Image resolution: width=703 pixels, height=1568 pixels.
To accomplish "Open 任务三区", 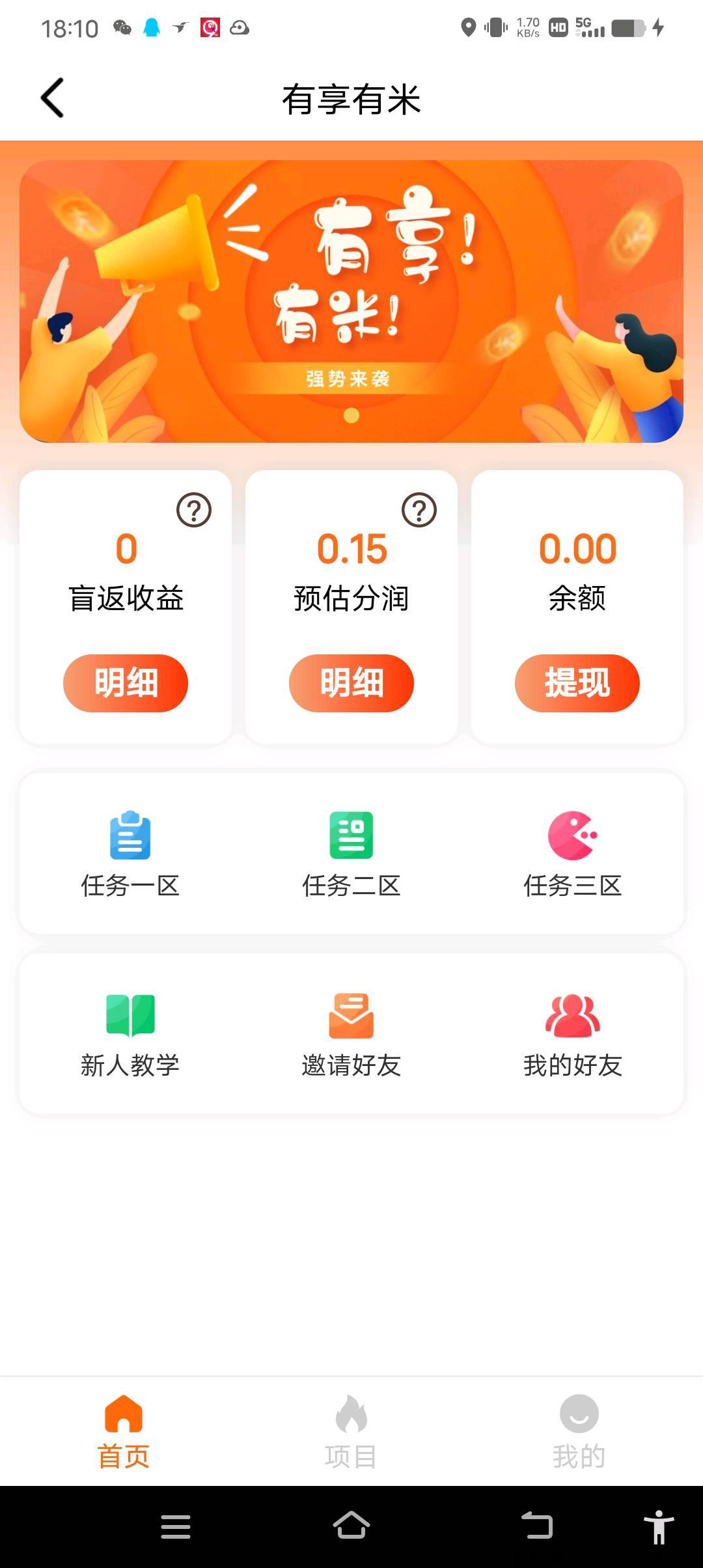I will (x=573, y=854).
